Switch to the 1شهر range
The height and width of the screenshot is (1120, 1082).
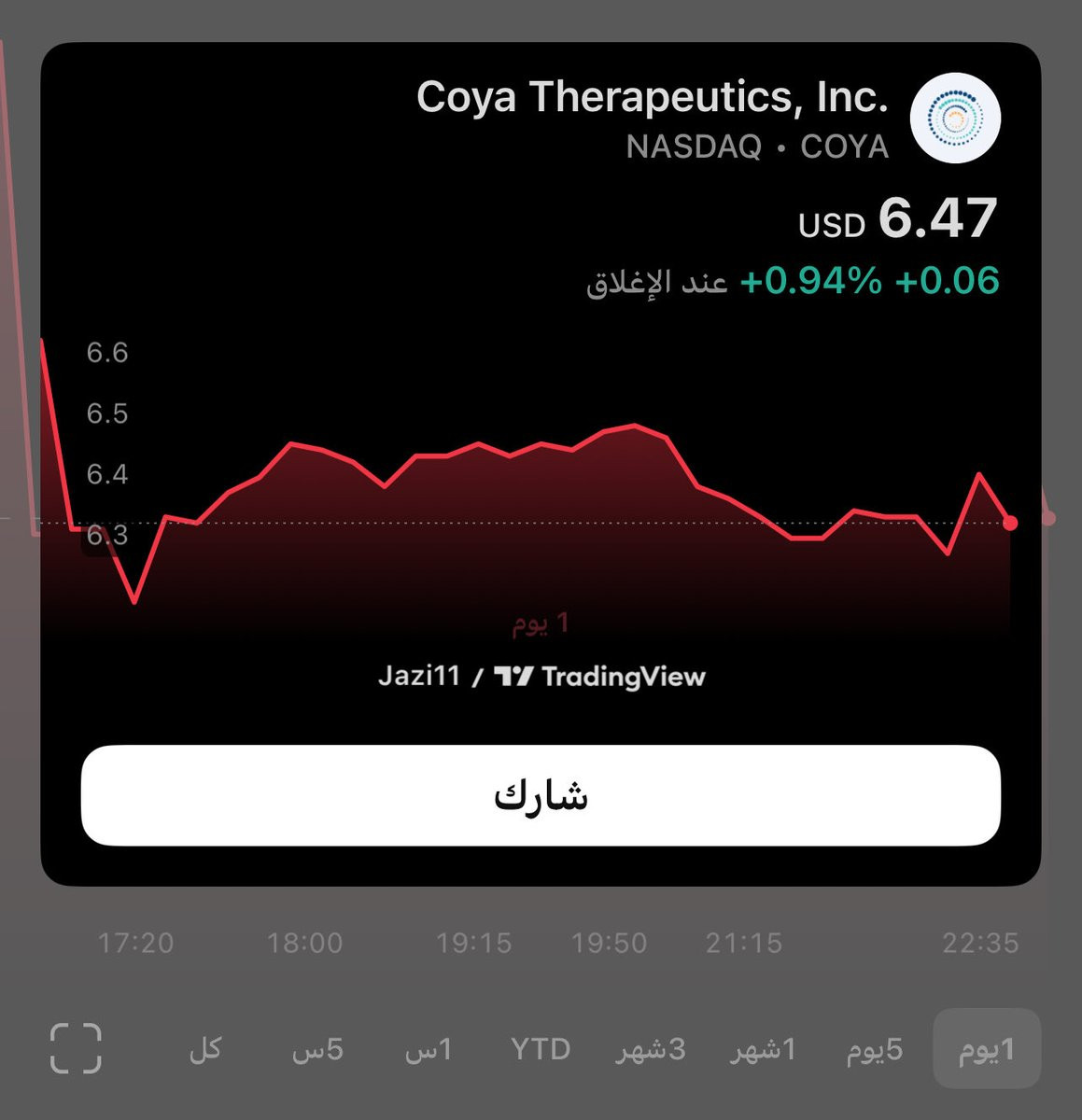[764, 1049]
